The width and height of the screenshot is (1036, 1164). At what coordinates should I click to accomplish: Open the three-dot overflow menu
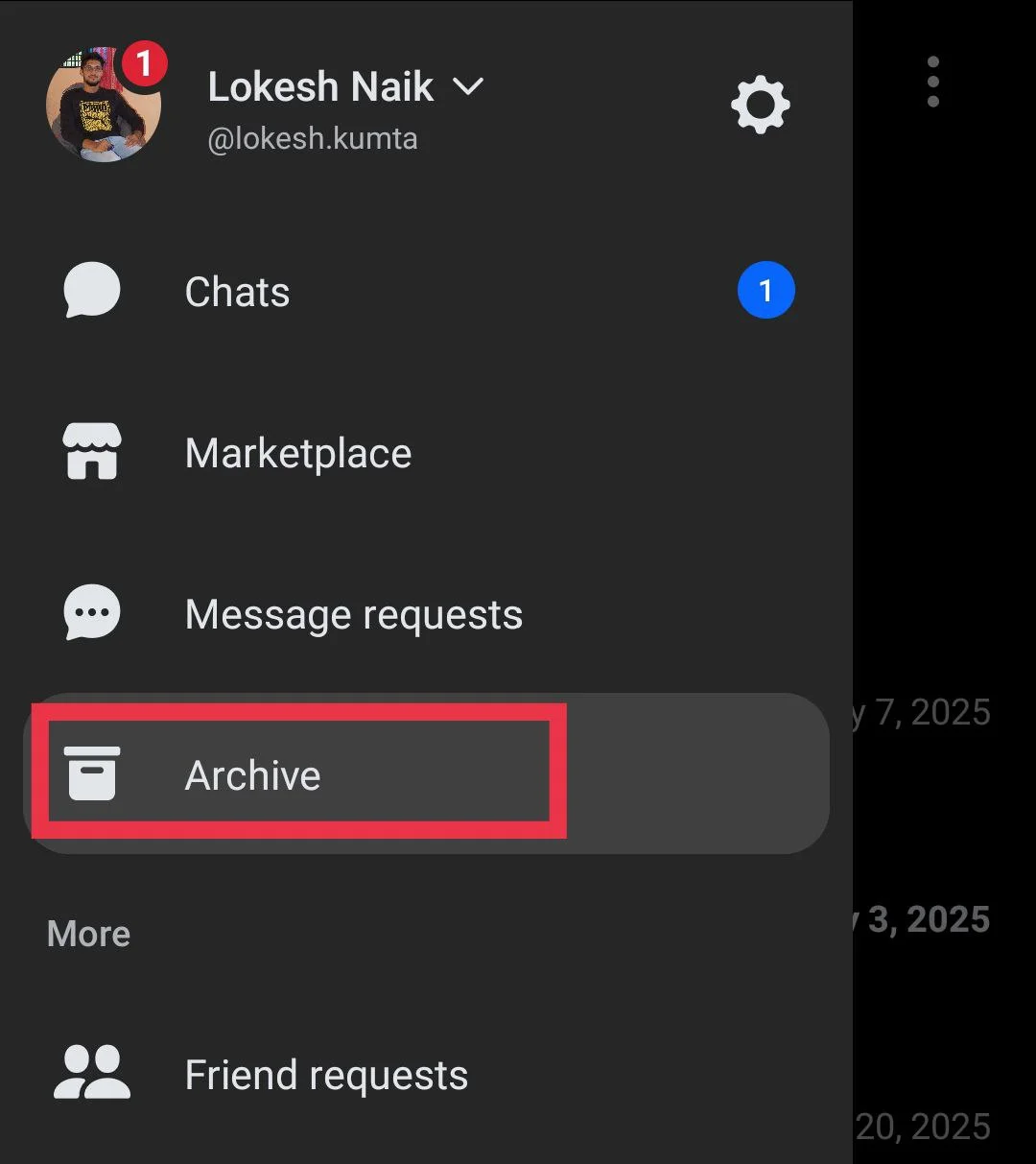[x=931, y=83]
